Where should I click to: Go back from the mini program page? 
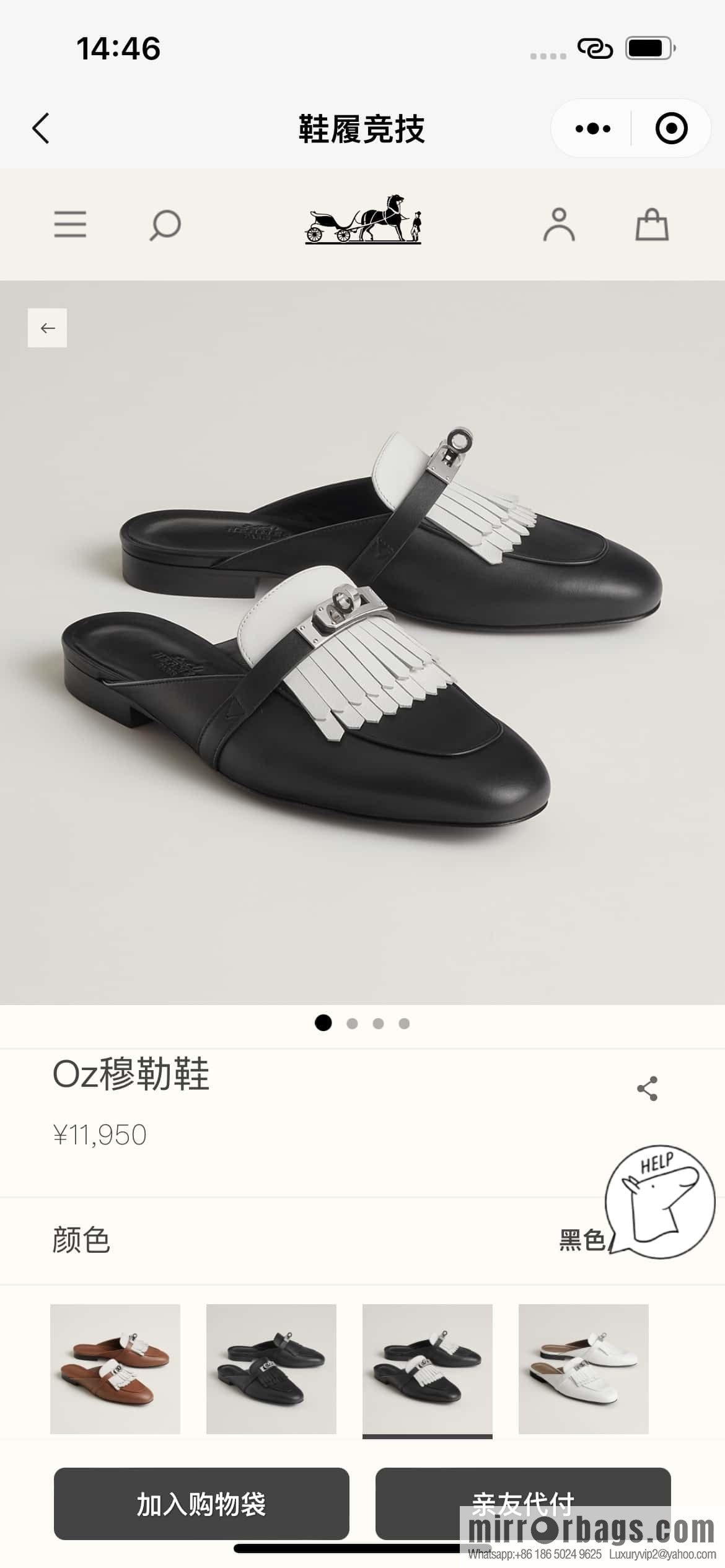41,129
